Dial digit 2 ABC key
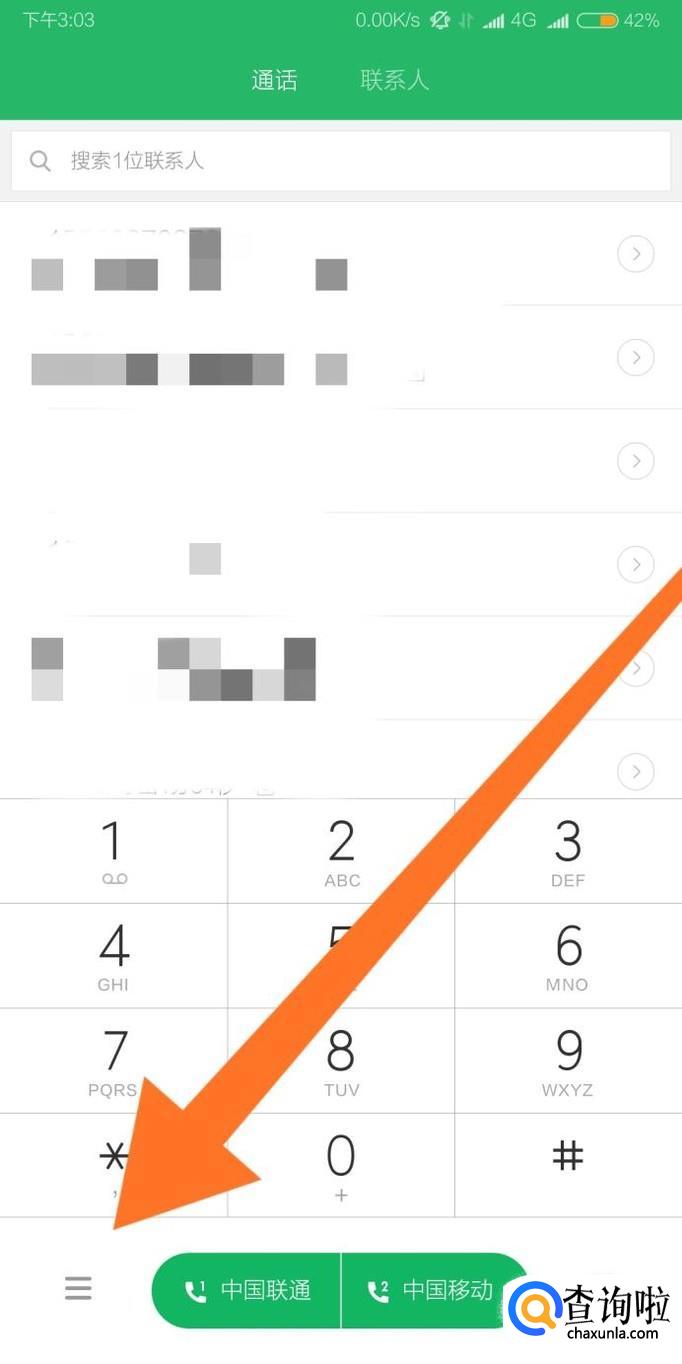The image size is (682, 1364). pyautogui.click(x=341, y=851)
